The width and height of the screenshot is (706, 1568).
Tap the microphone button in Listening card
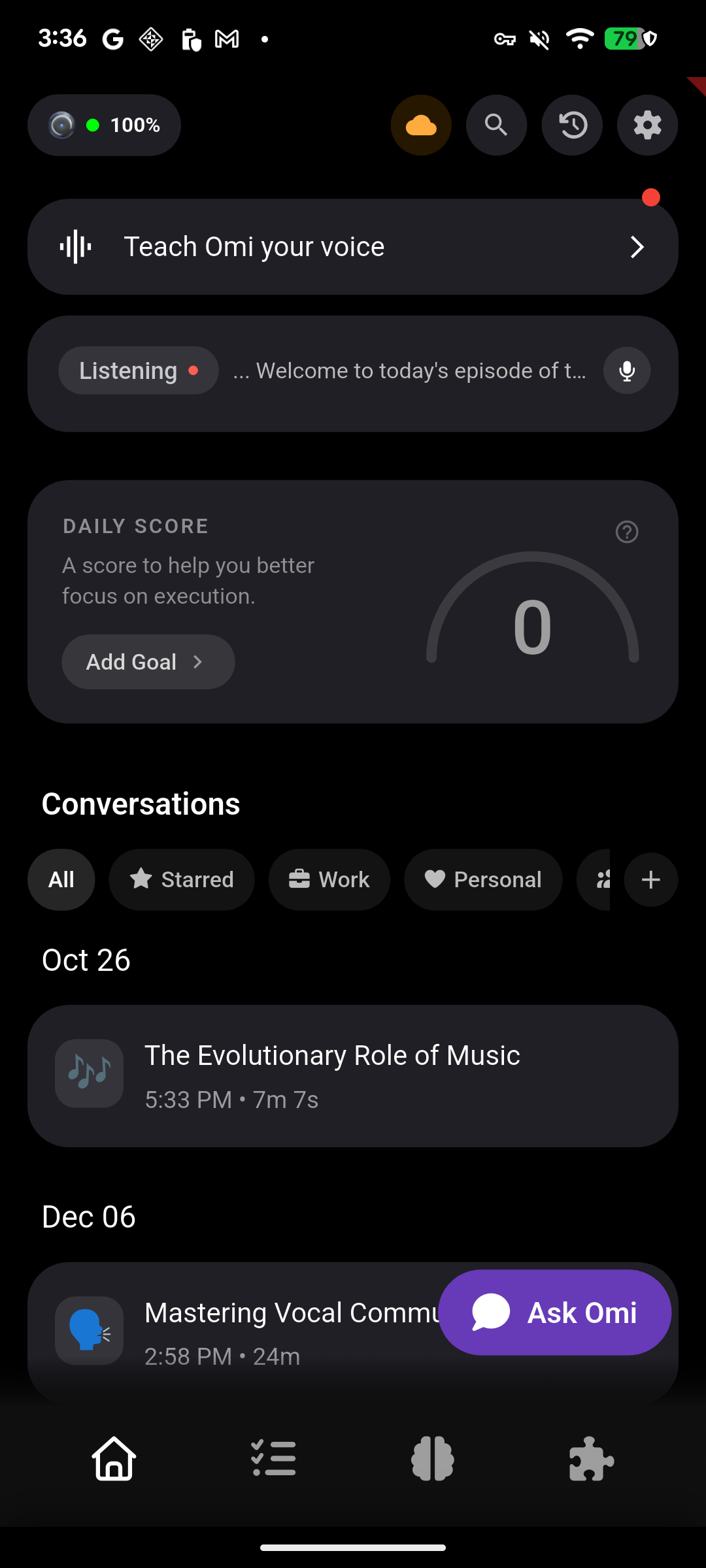coord(627,370)
